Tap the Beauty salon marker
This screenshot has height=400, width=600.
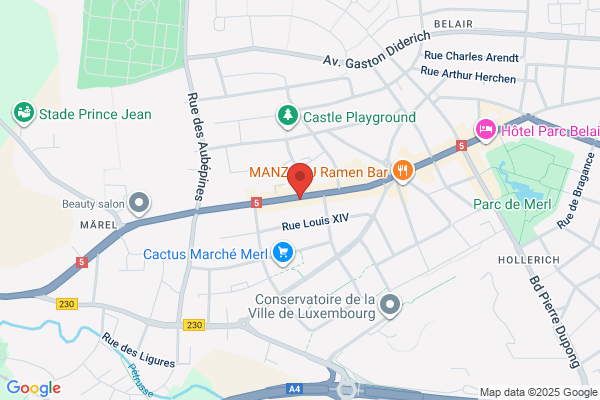tap(139, 203)
